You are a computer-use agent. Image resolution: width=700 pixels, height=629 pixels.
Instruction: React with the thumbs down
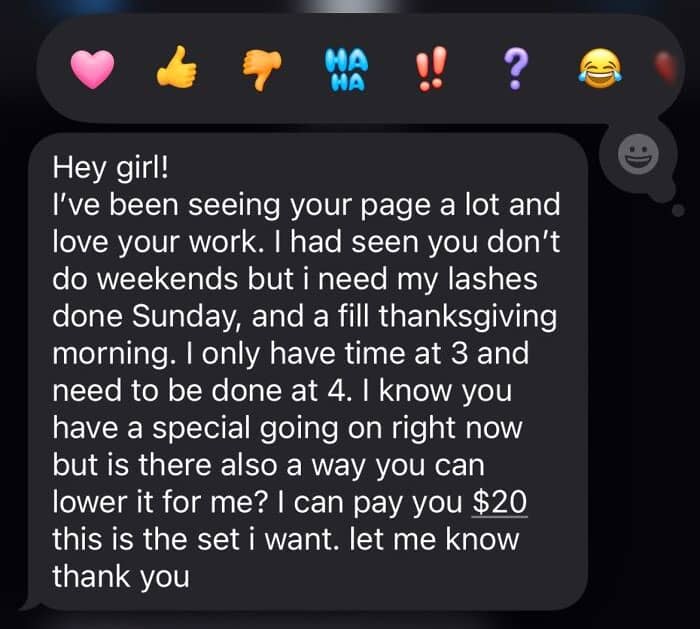tap(262, 70)
